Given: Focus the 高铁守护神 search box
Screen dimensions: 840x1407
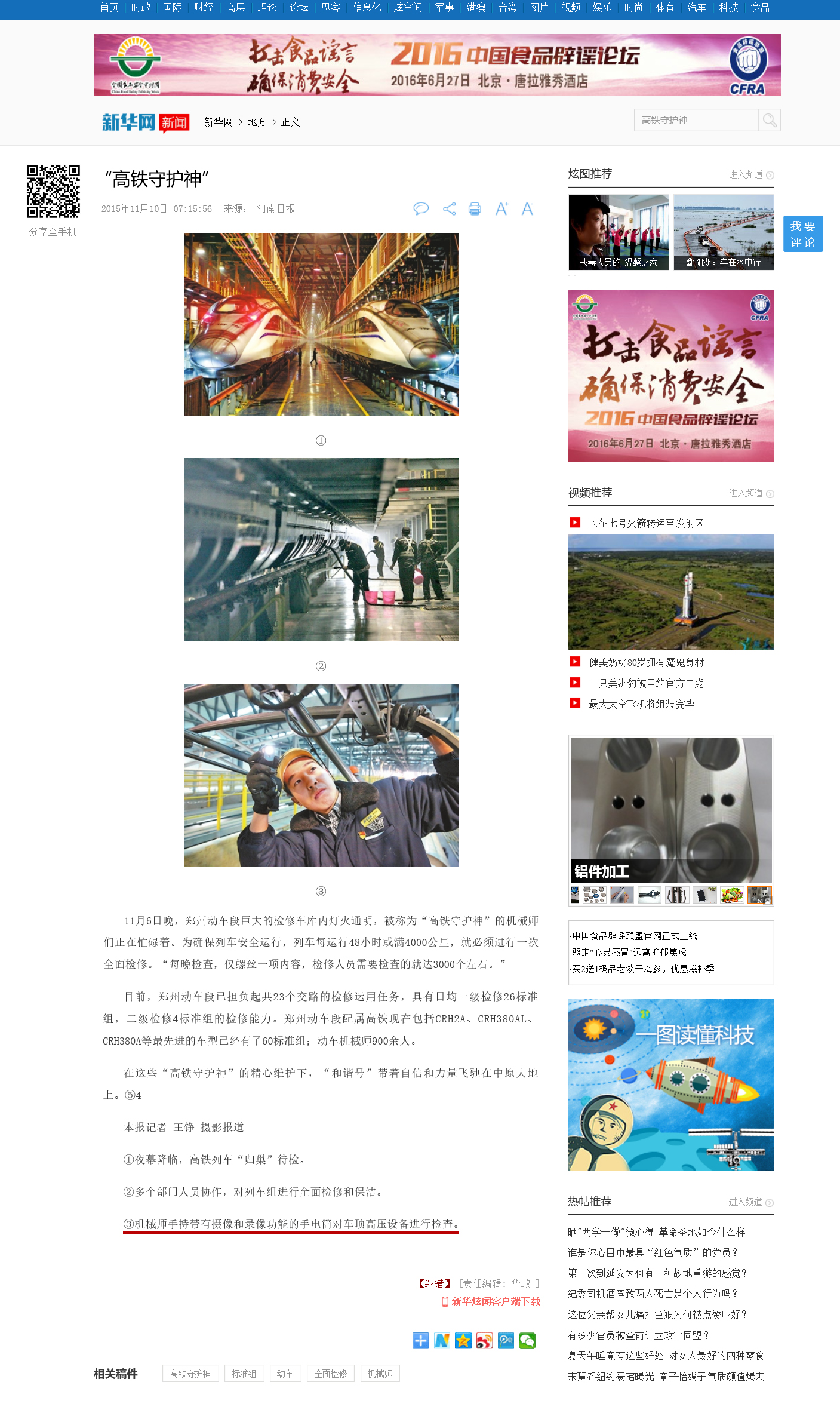Looking at the screenshot, I should [x=696, y=120].
